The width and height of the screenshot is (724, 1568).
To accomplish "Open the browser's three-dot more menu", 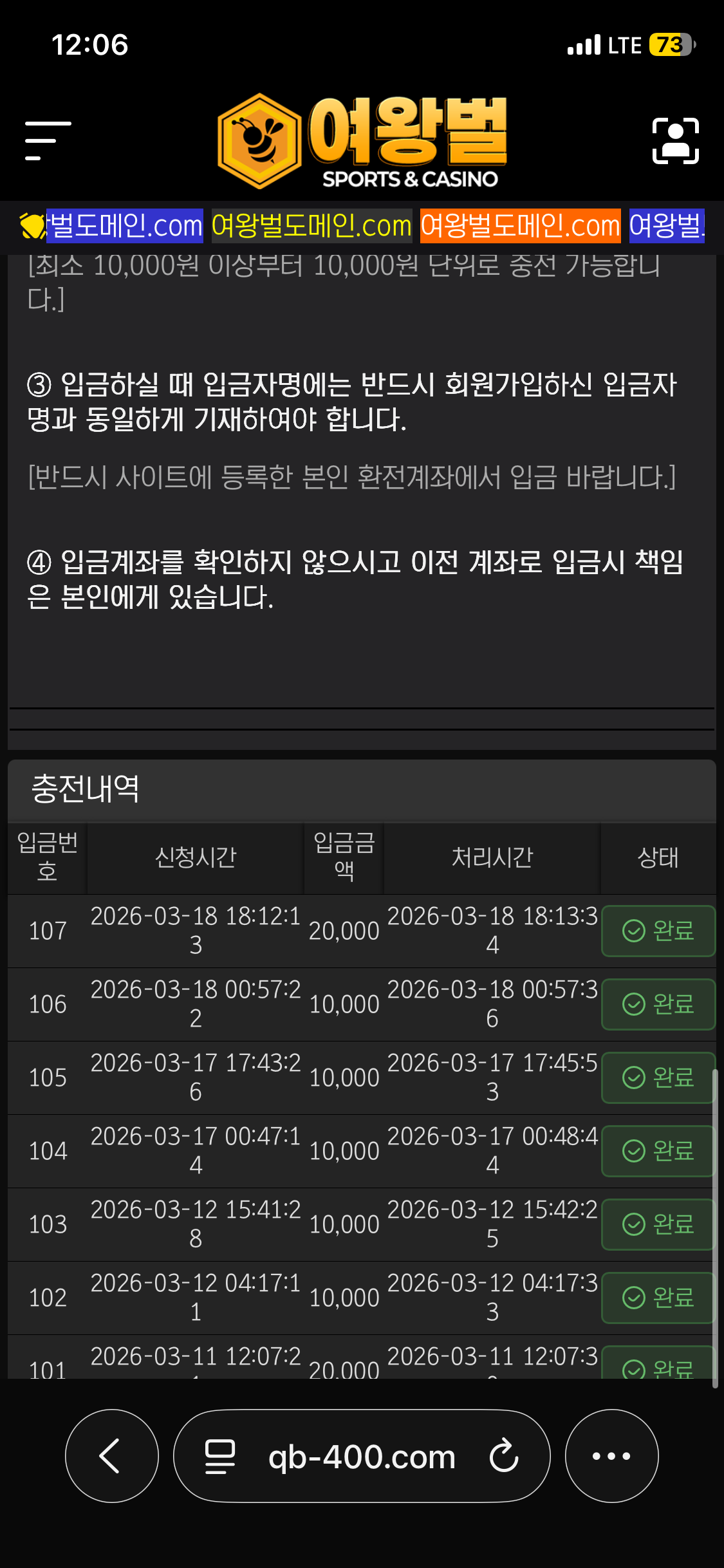I will point(611,1456).
